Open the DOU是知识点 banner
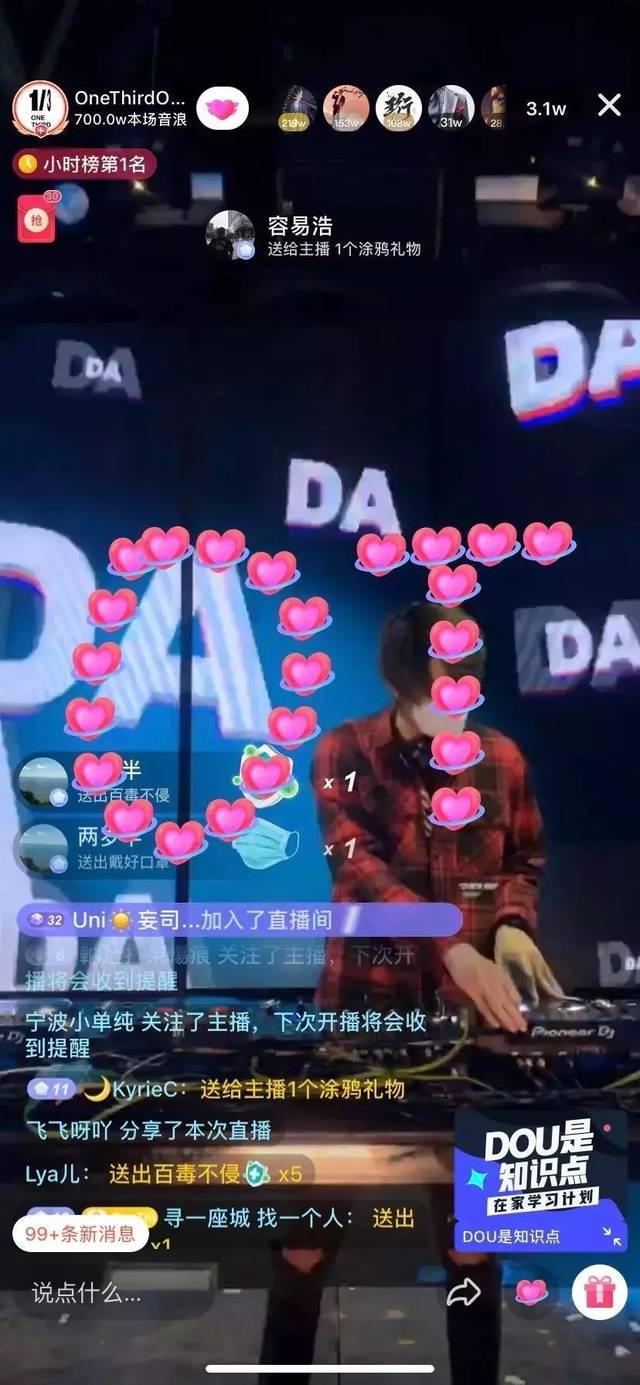This screenshot has width=640, height=1385. coord(541,1181)
